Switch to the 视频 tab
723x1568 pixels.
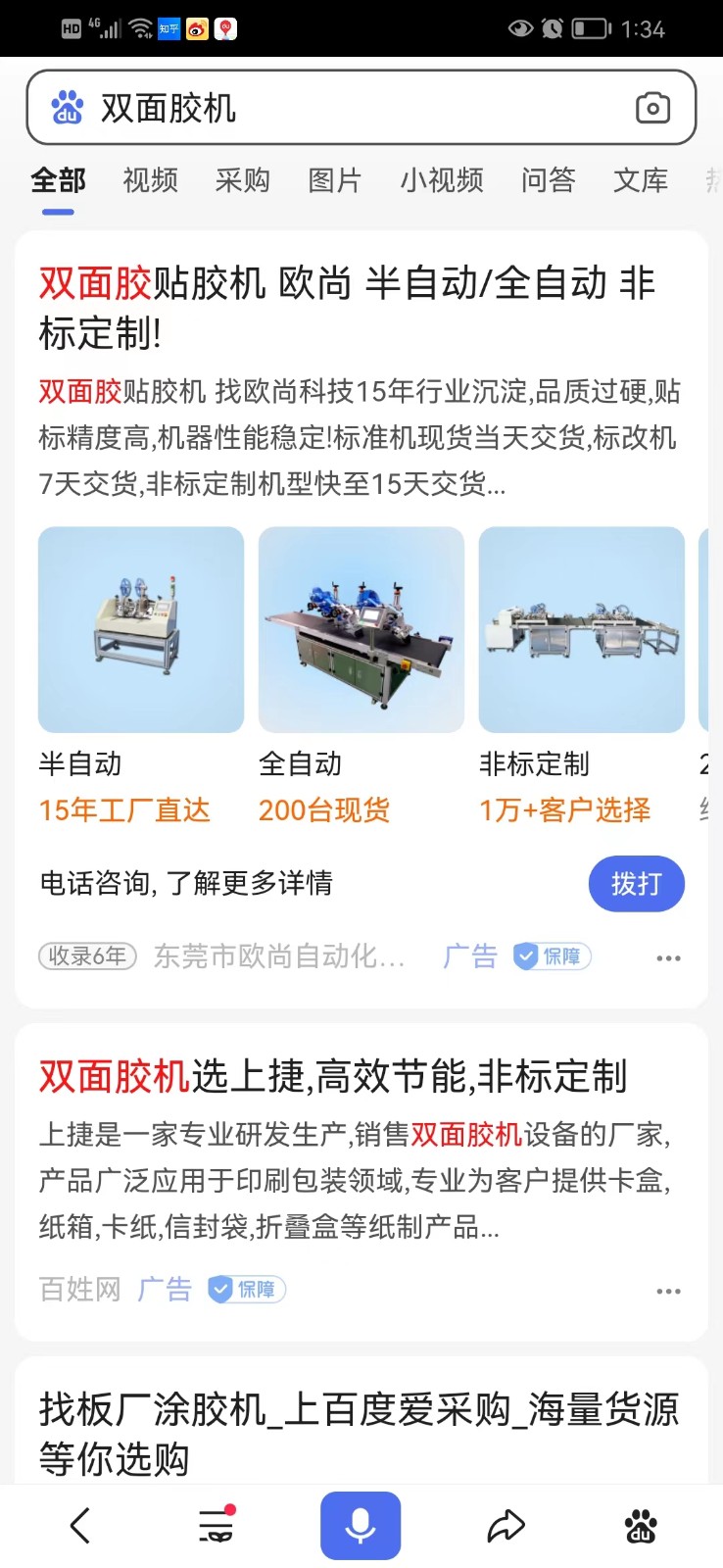coord(148,181)
